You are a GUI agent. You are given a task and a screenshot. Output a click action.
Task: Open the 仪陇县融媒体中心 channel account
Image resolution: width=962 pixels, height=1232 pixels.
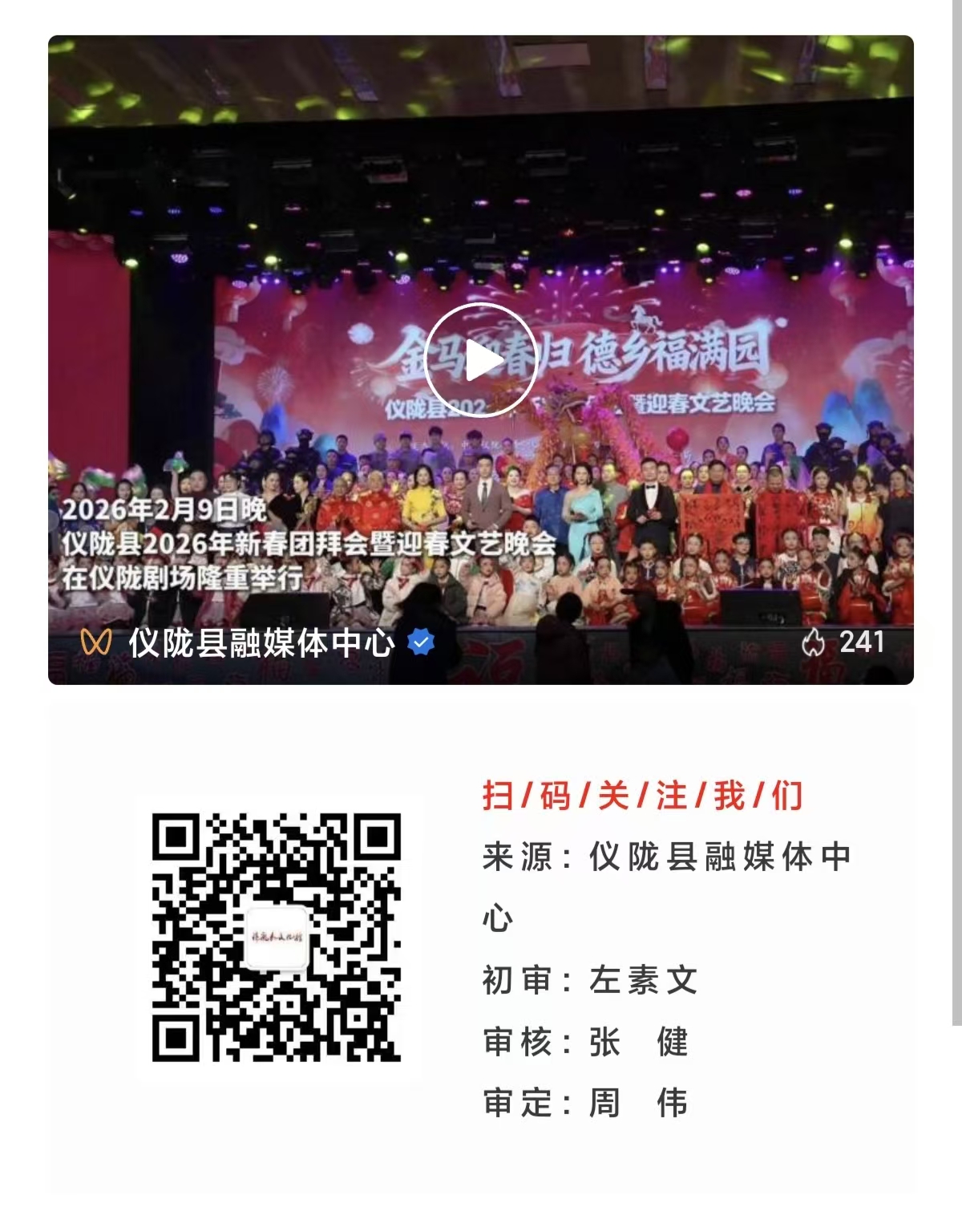point(261,642)
